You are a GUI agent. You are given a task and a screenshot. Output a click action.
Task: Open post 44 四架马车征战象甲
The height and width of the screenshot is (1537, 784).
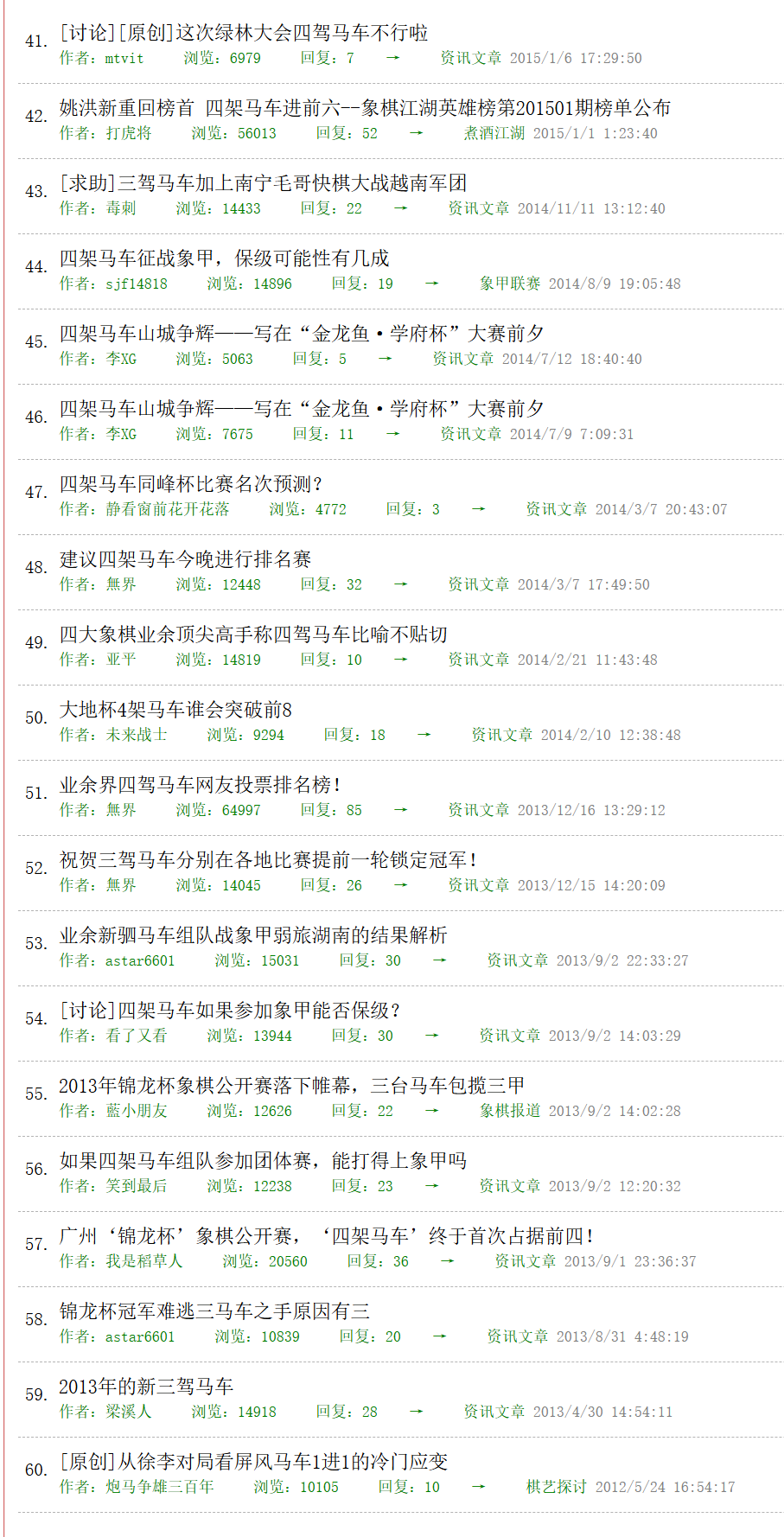click(x=224, y=258)
